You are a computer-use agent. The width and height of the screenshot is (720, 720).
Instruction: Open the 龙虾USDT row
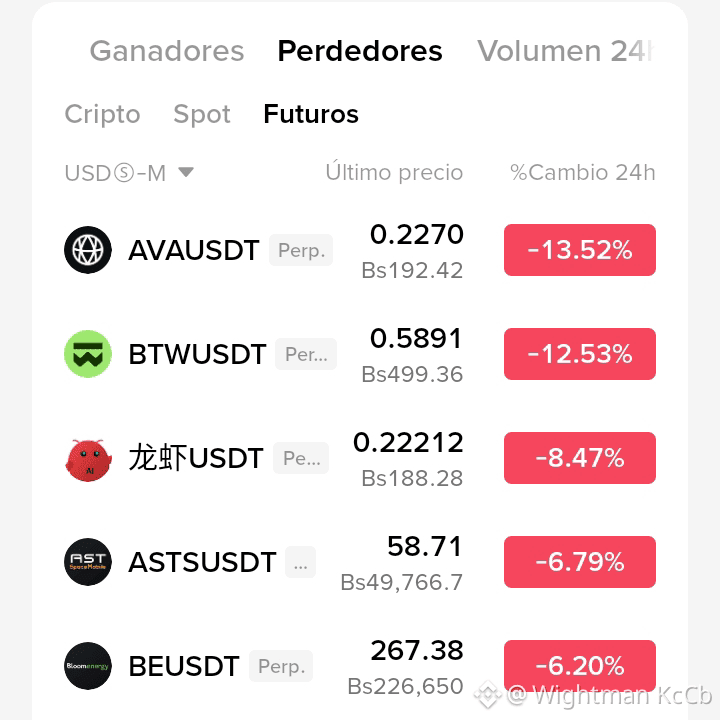coord(360,458)
